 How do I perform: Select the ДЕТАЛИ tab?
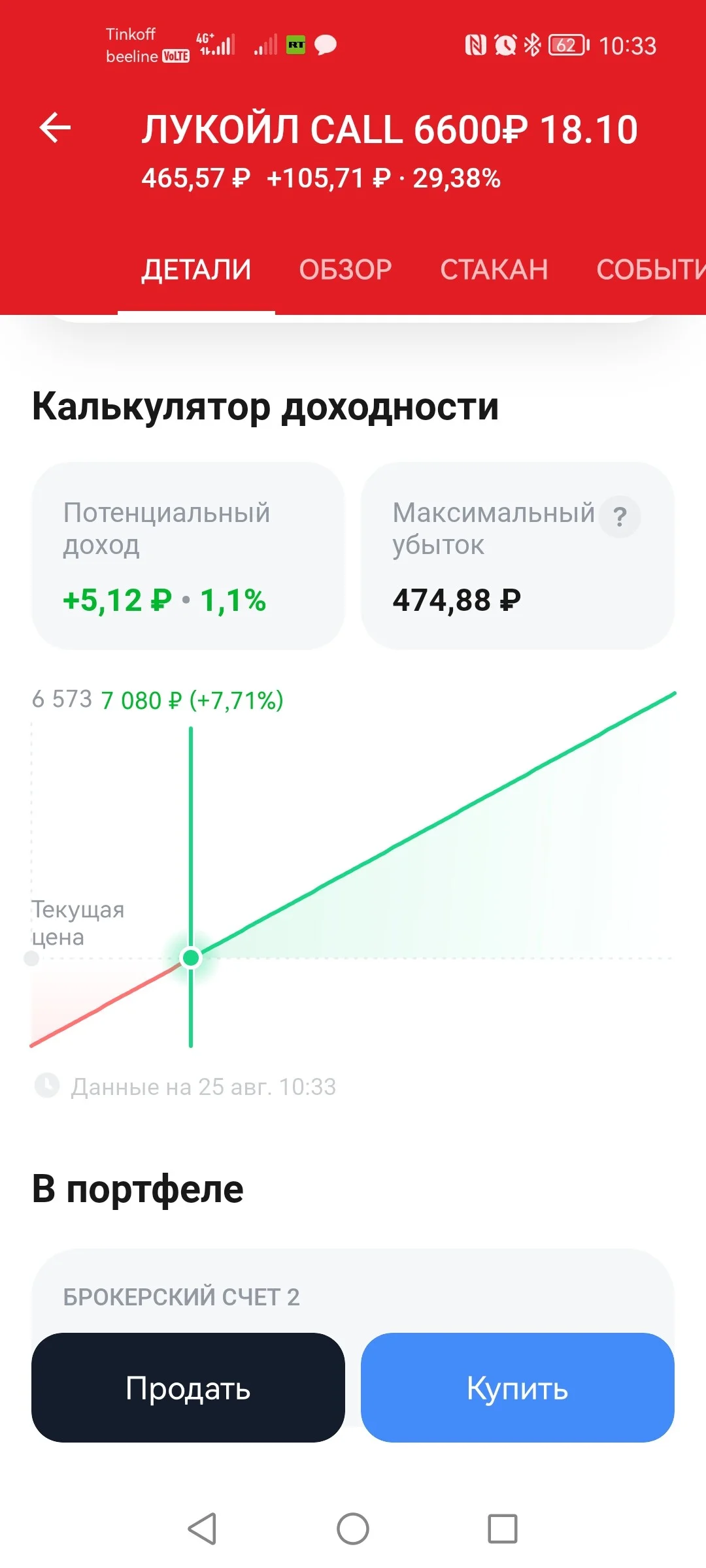tap(196, 270)
